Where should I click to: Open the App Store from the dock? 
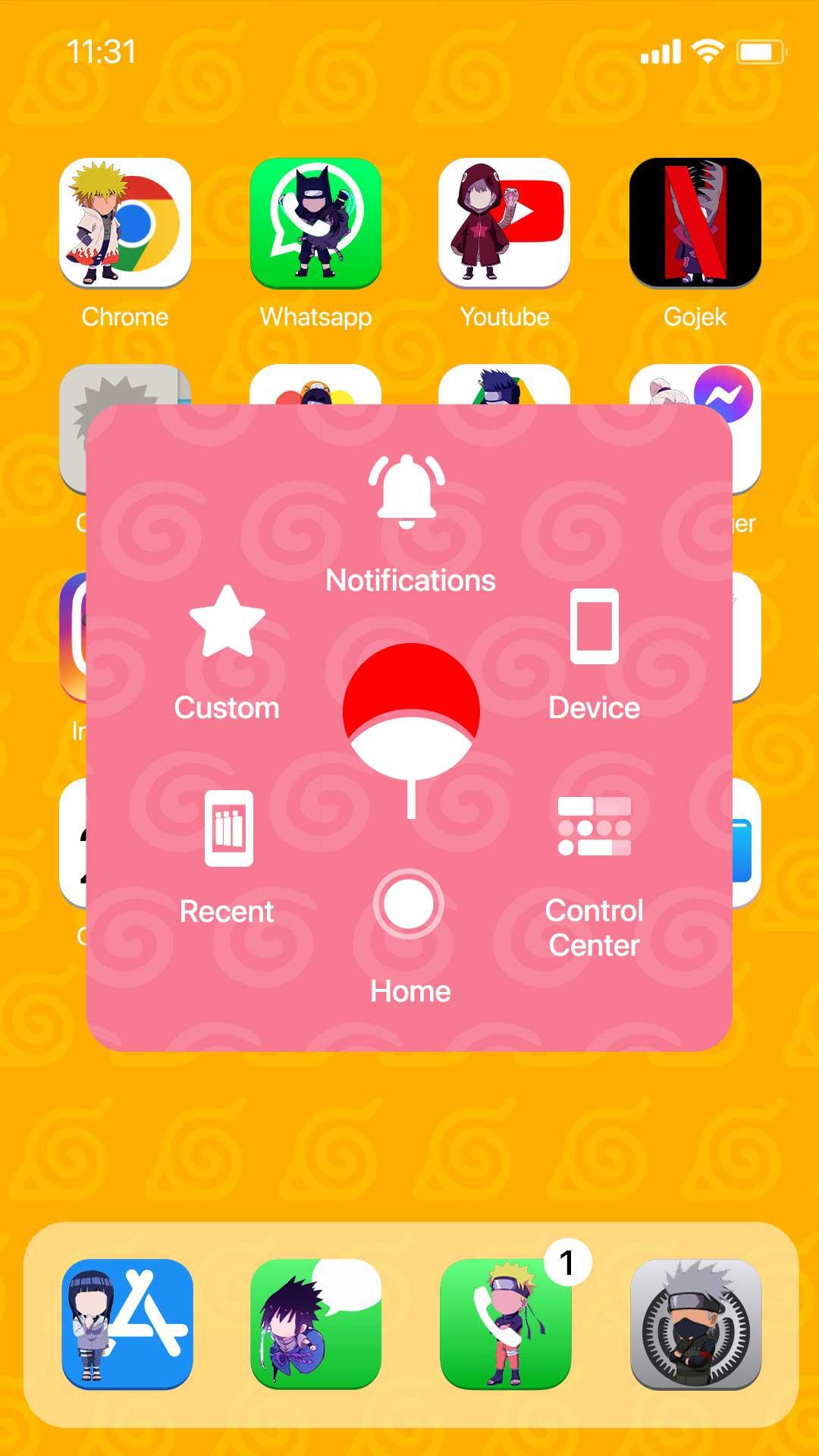127,1324
